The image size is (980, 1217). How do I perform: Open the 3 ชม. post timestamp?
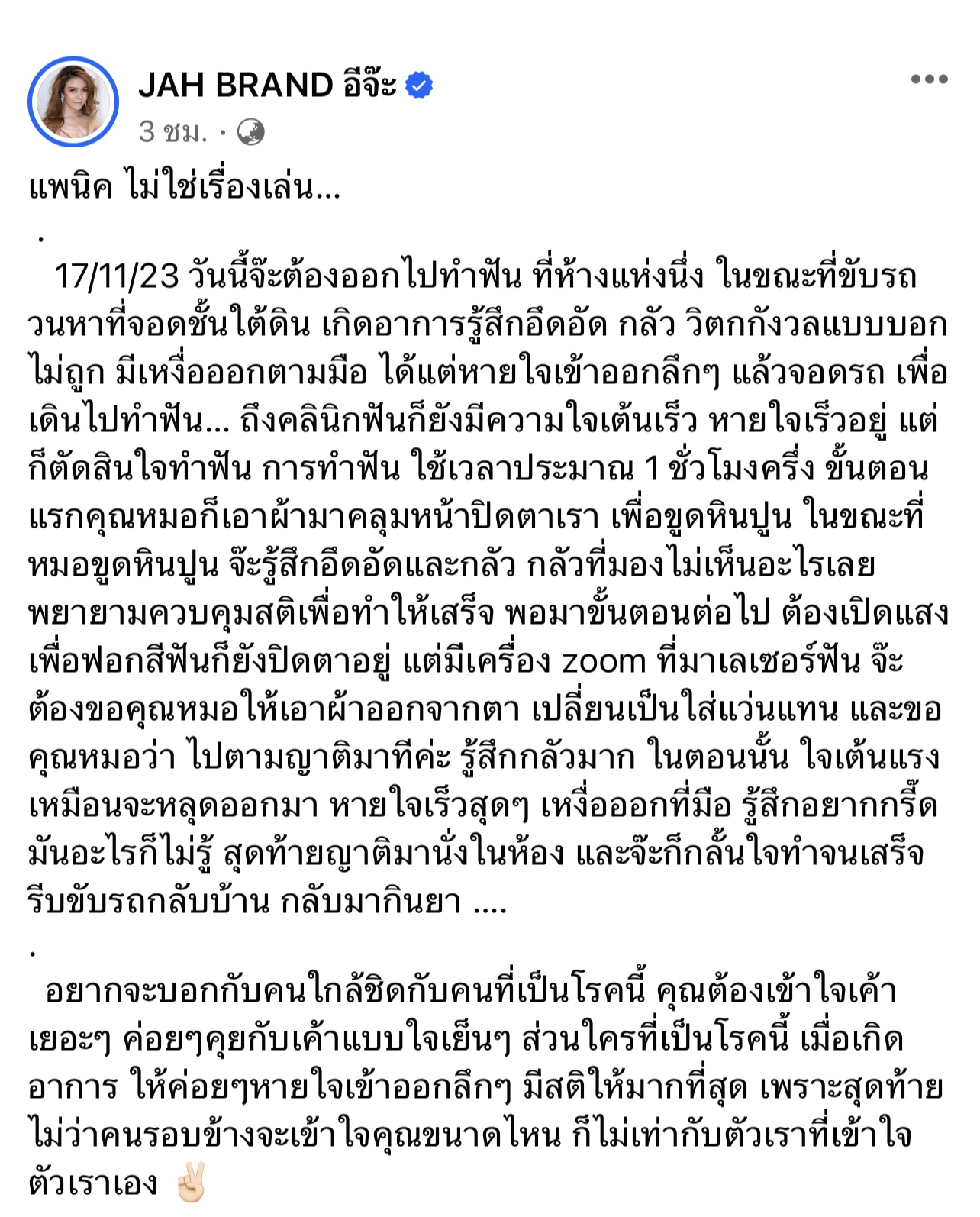(172, 133)
